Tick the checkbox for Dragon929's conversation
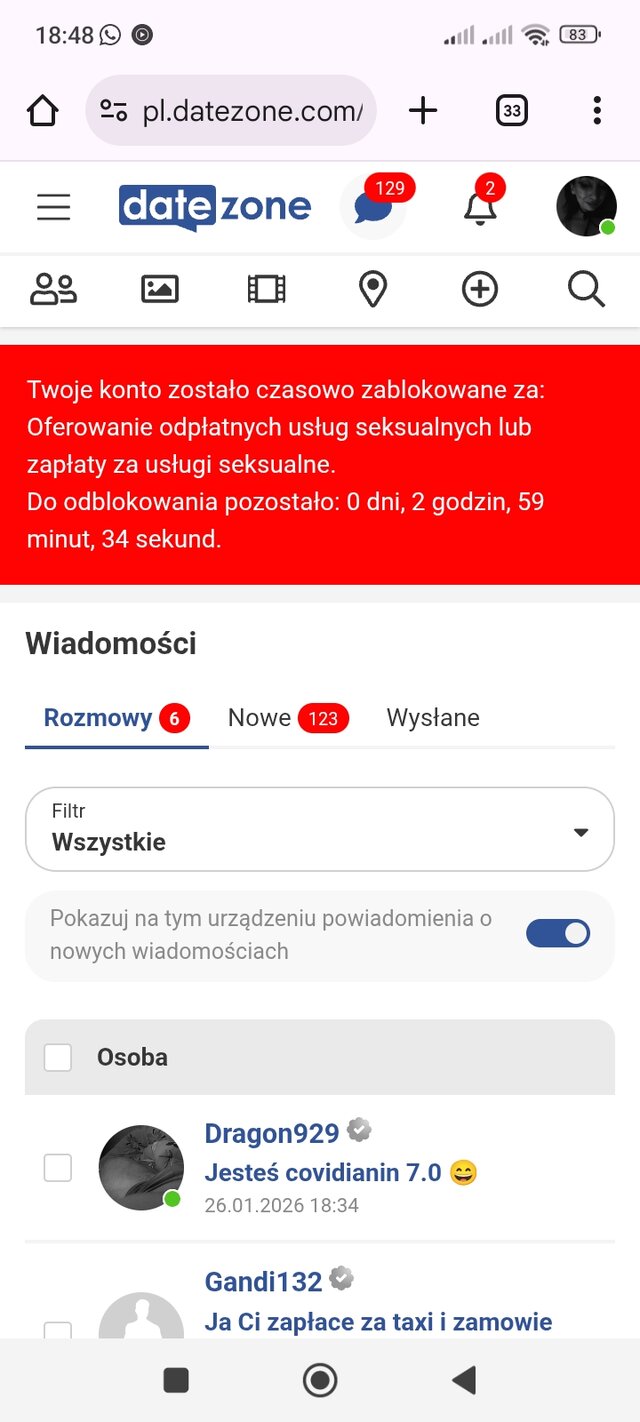 [58, 1167]
